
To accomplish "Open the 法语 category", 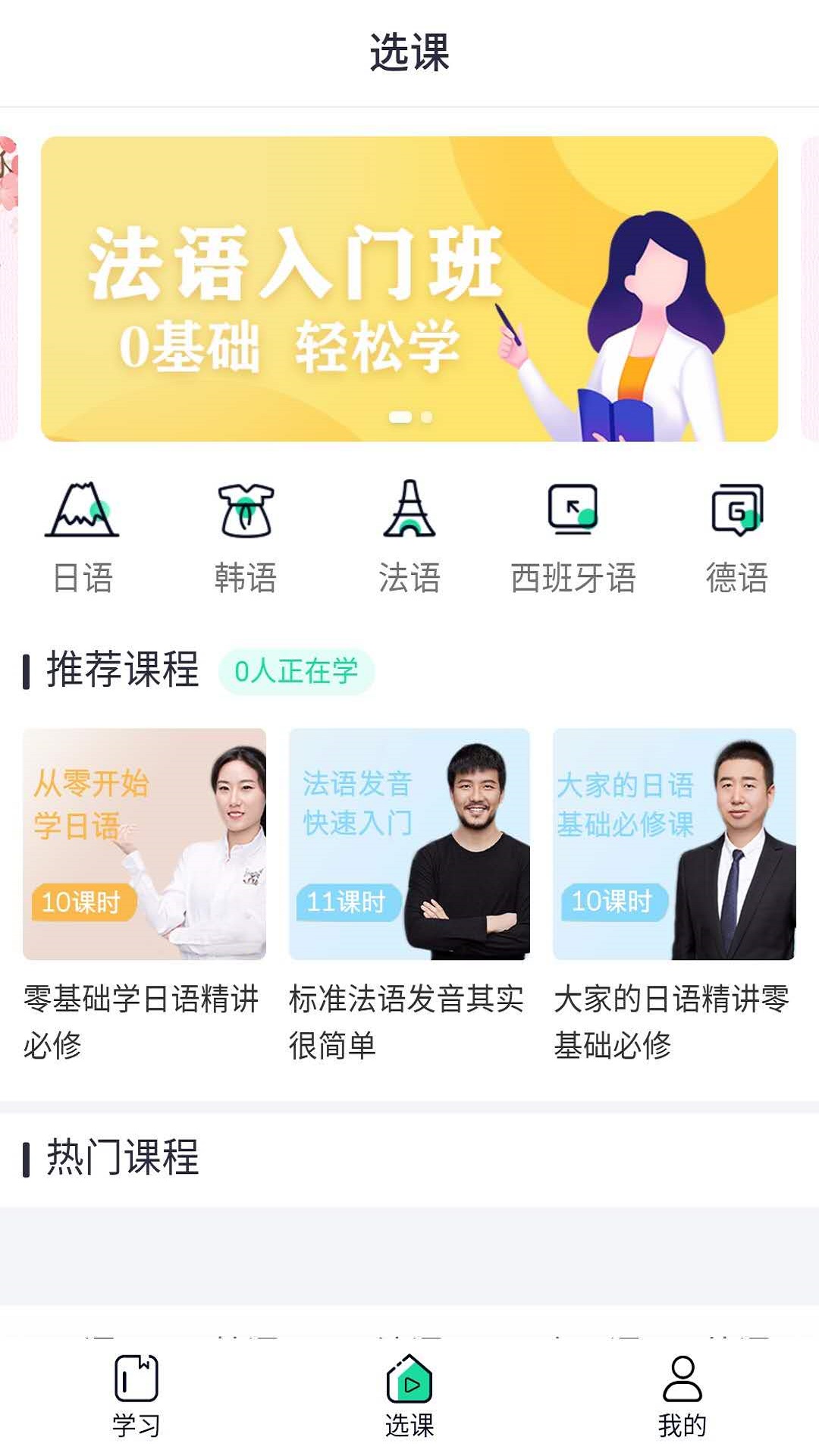I will (409, 535).
